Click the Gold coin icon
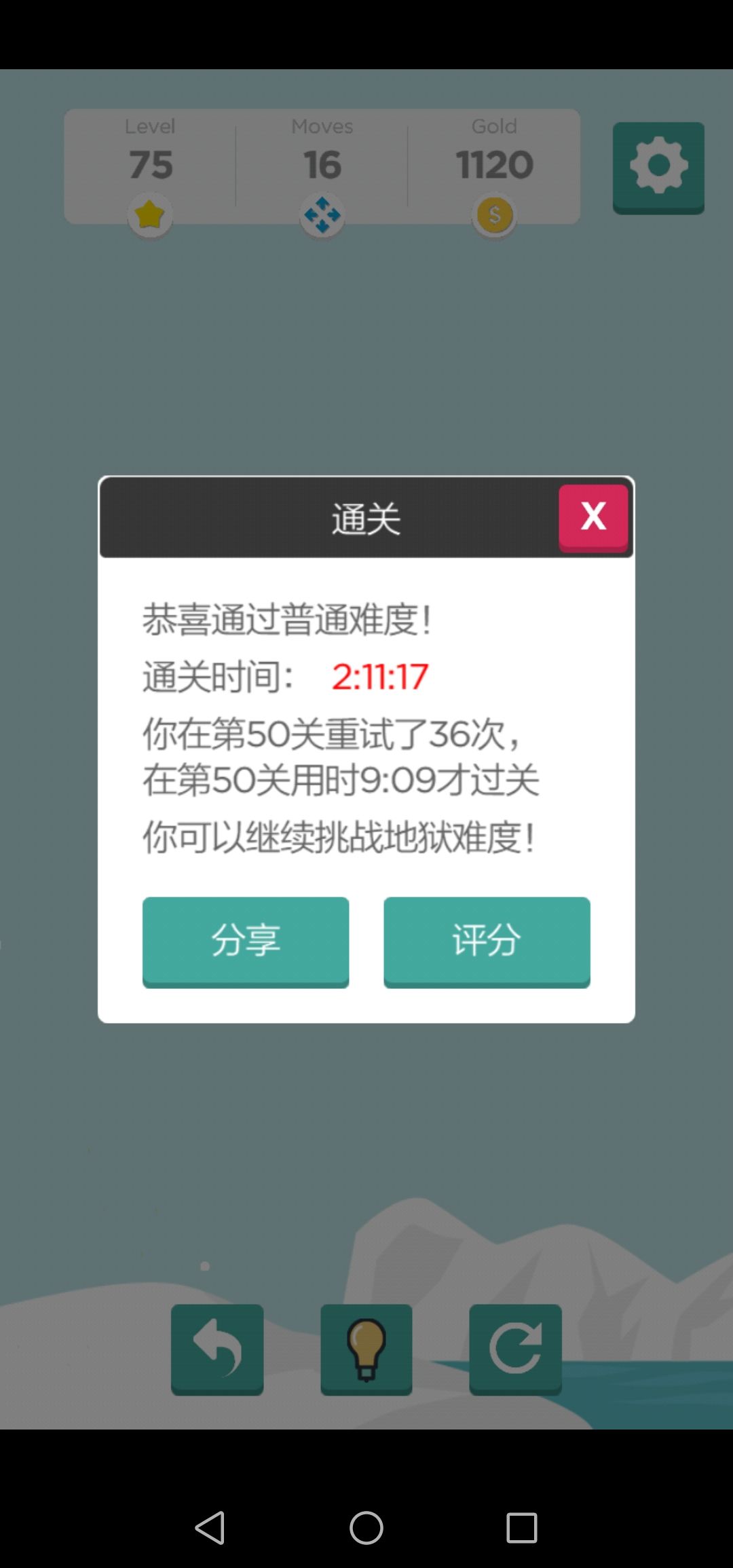This screenshot has width=733, height=1568. (494, 215)
